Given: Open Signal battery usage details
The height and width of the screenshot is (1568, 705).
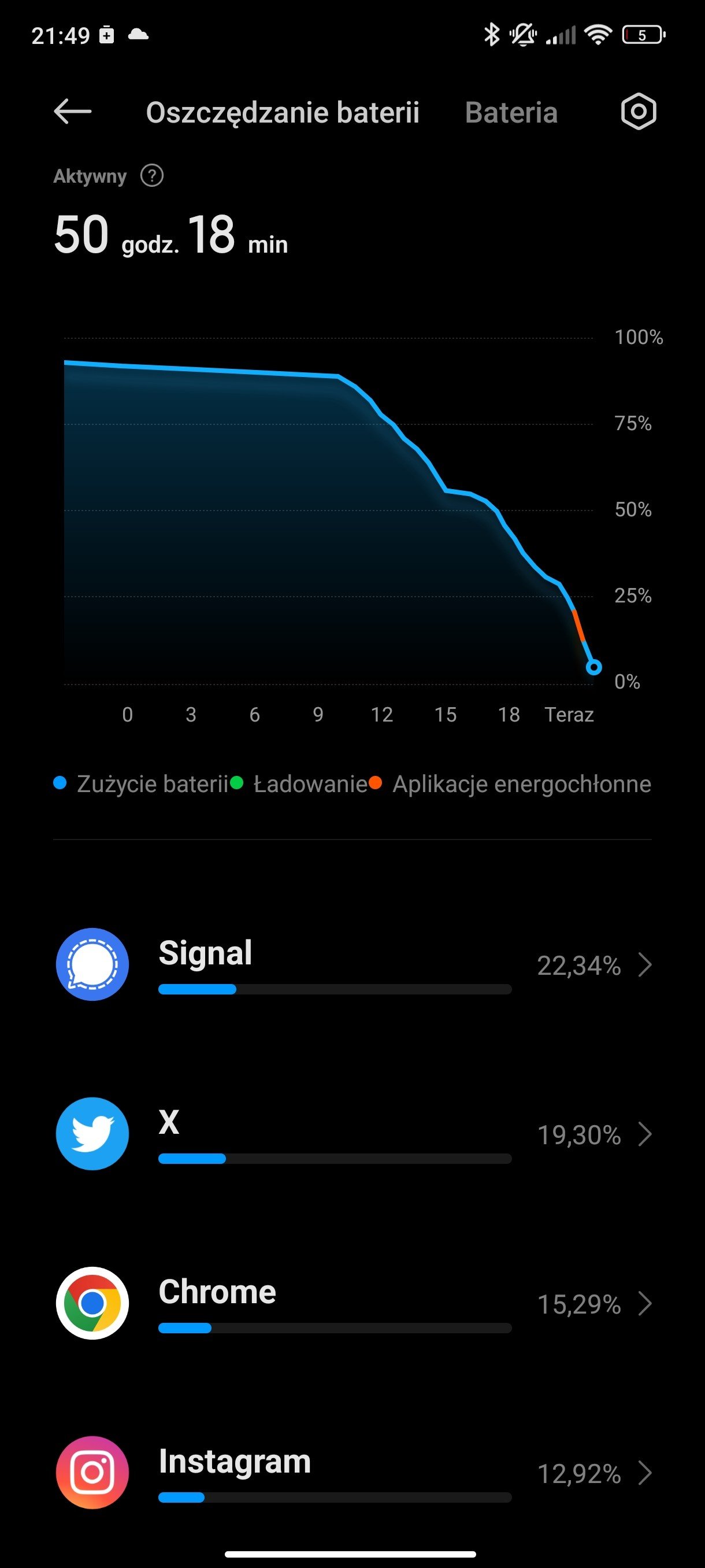Looking at the screenshot, I should click(x=353, y=965).
